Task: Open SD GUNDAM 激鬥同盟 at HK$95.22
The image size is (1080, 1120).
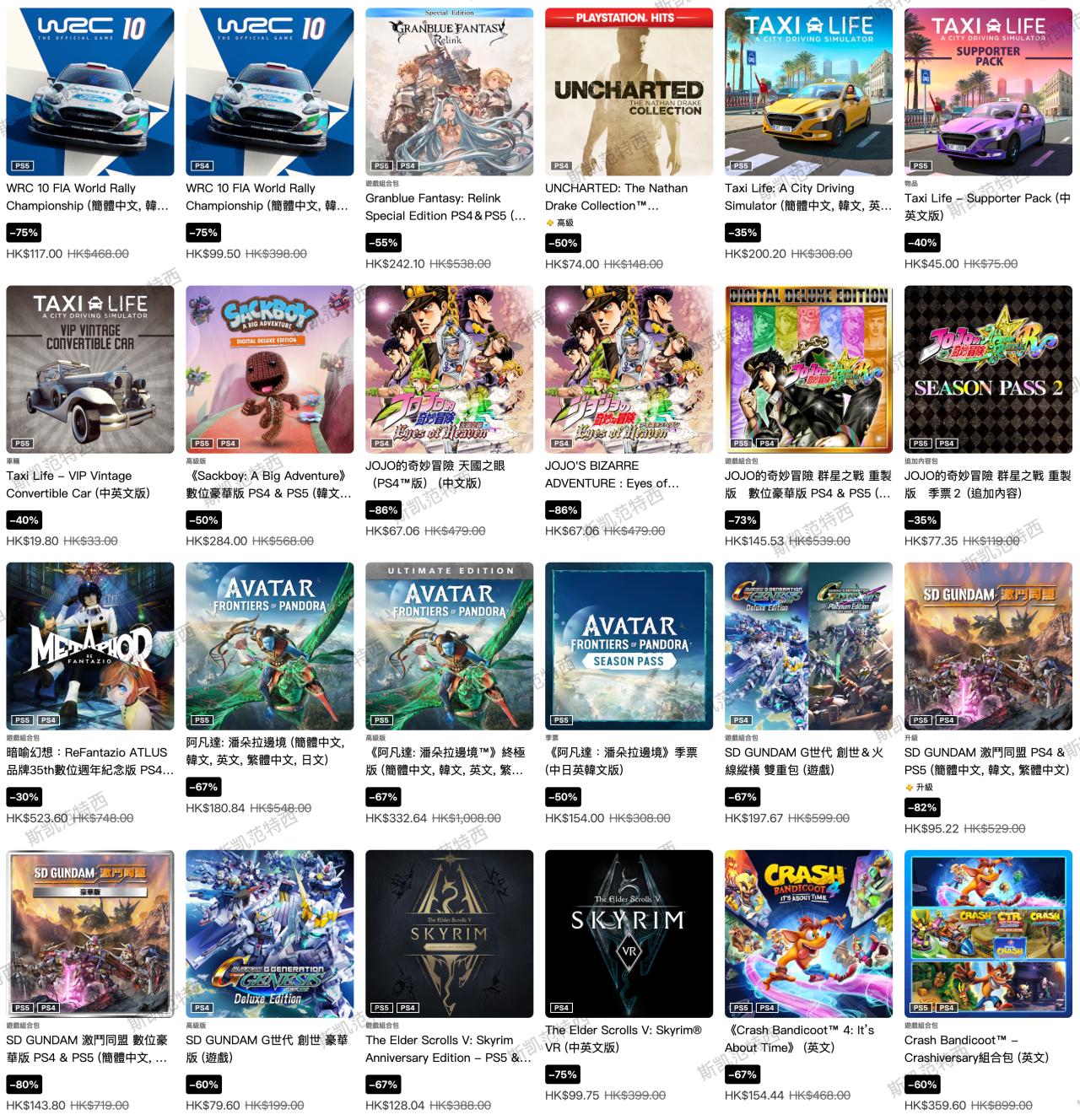Action: pos(988,645)
